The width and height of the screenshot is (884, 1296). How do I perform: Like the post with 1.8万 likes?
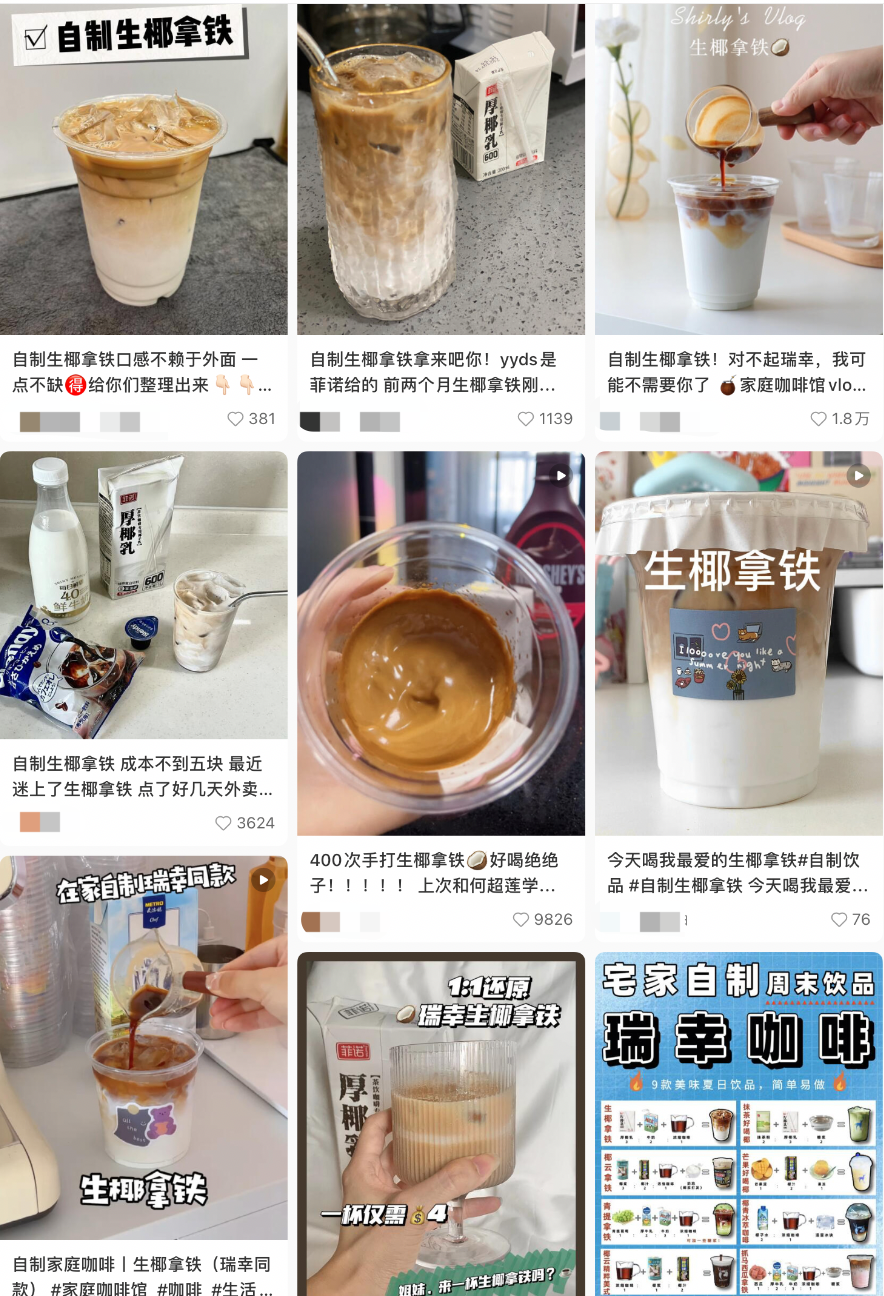[x=818, y=419]
